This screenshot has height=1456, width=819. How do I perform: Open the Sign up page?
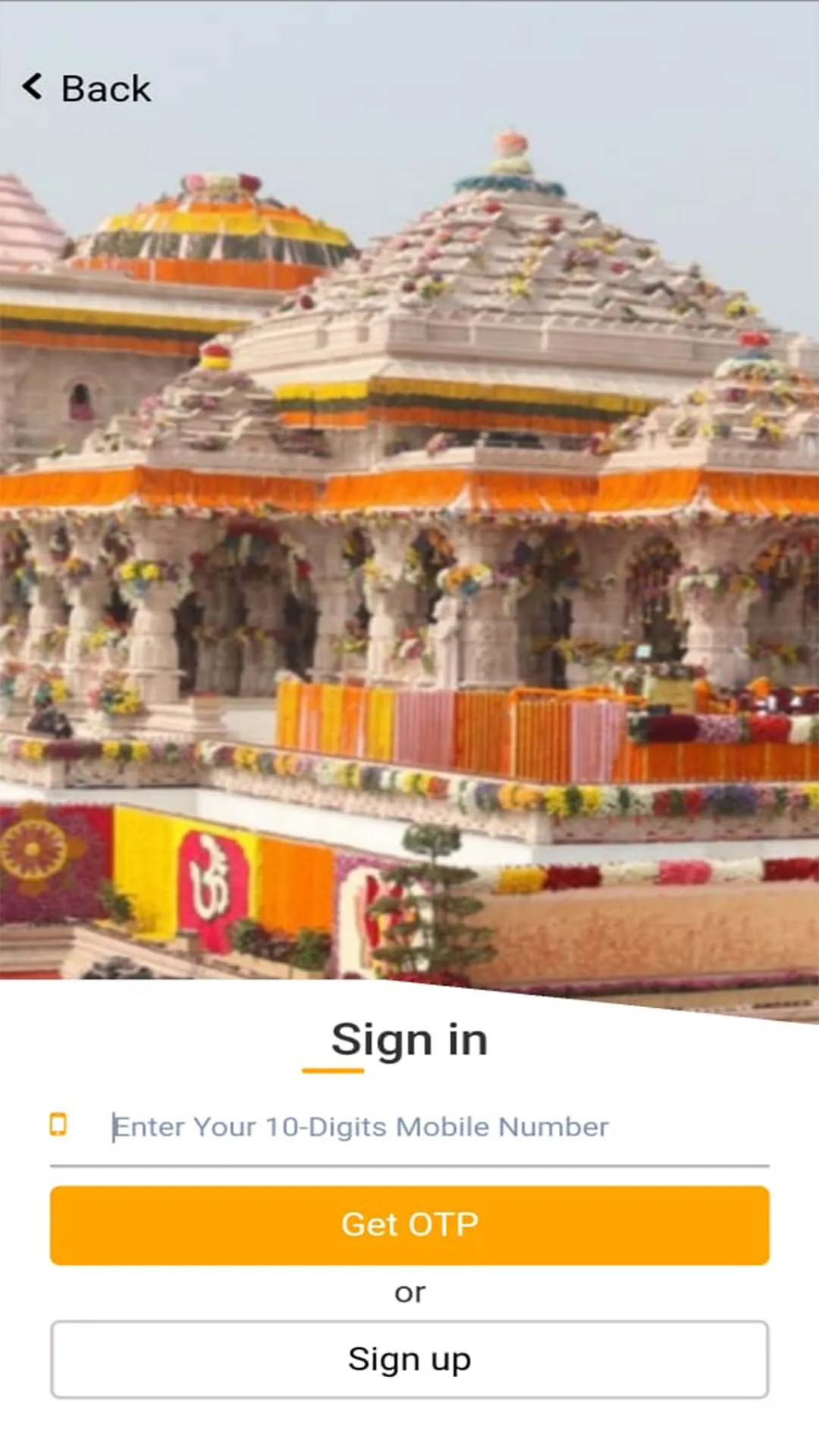[x=409, y=1360]
